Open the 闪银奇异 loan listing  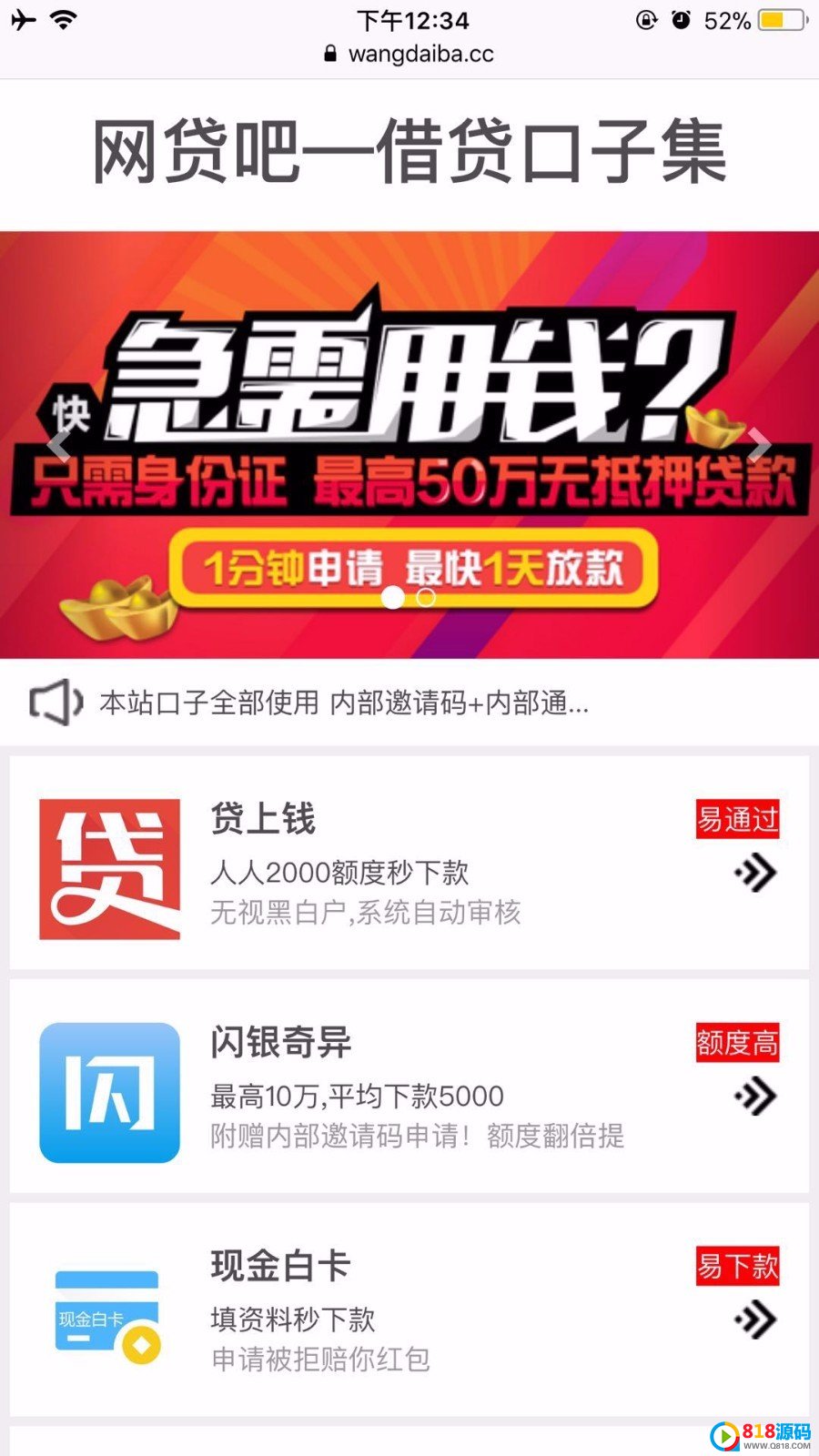point(409,1086)
